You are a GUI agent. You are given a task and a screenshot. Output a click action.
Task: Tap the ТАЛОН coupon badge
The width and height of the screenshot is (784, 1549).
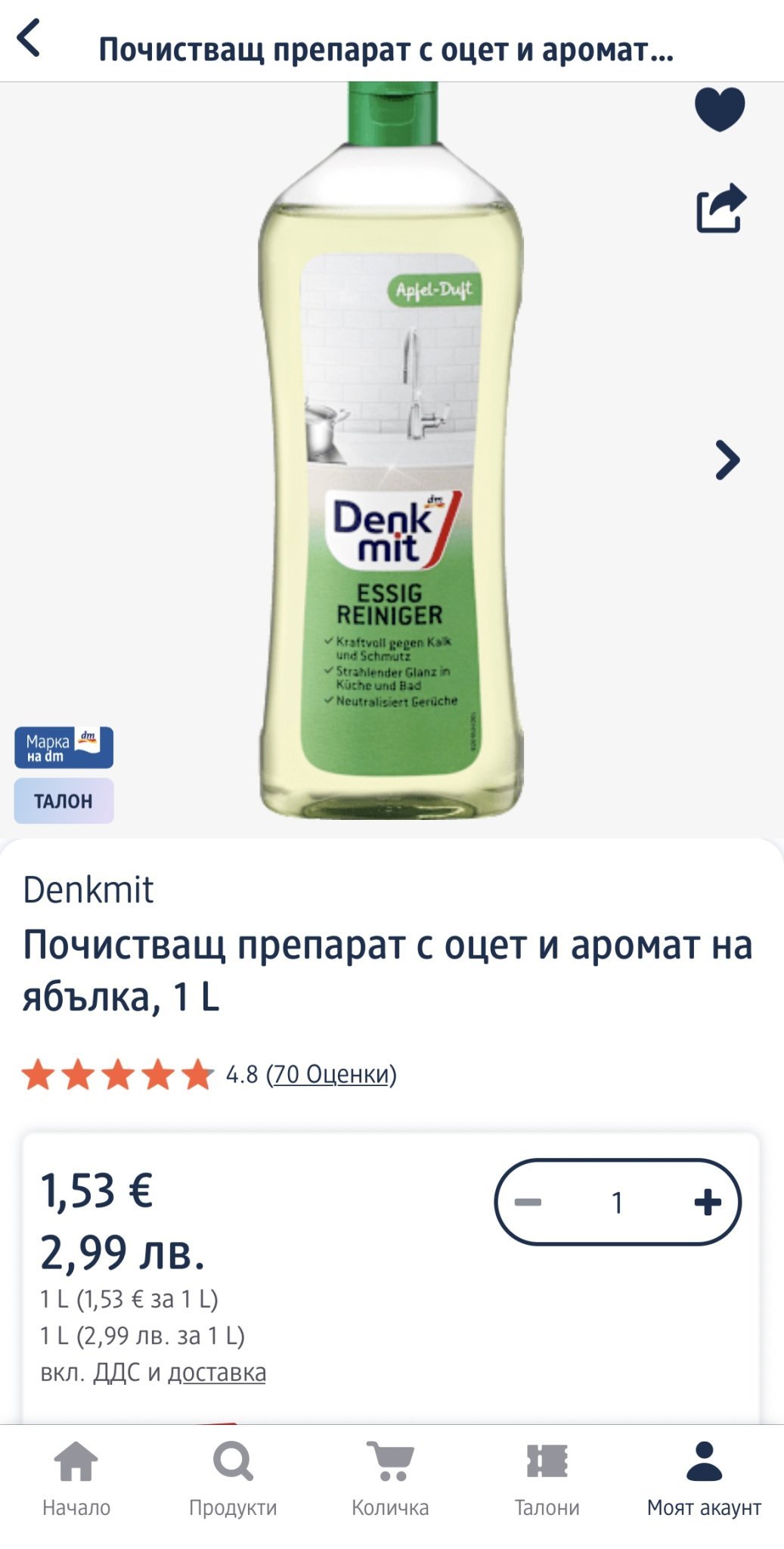click(64, 801)
